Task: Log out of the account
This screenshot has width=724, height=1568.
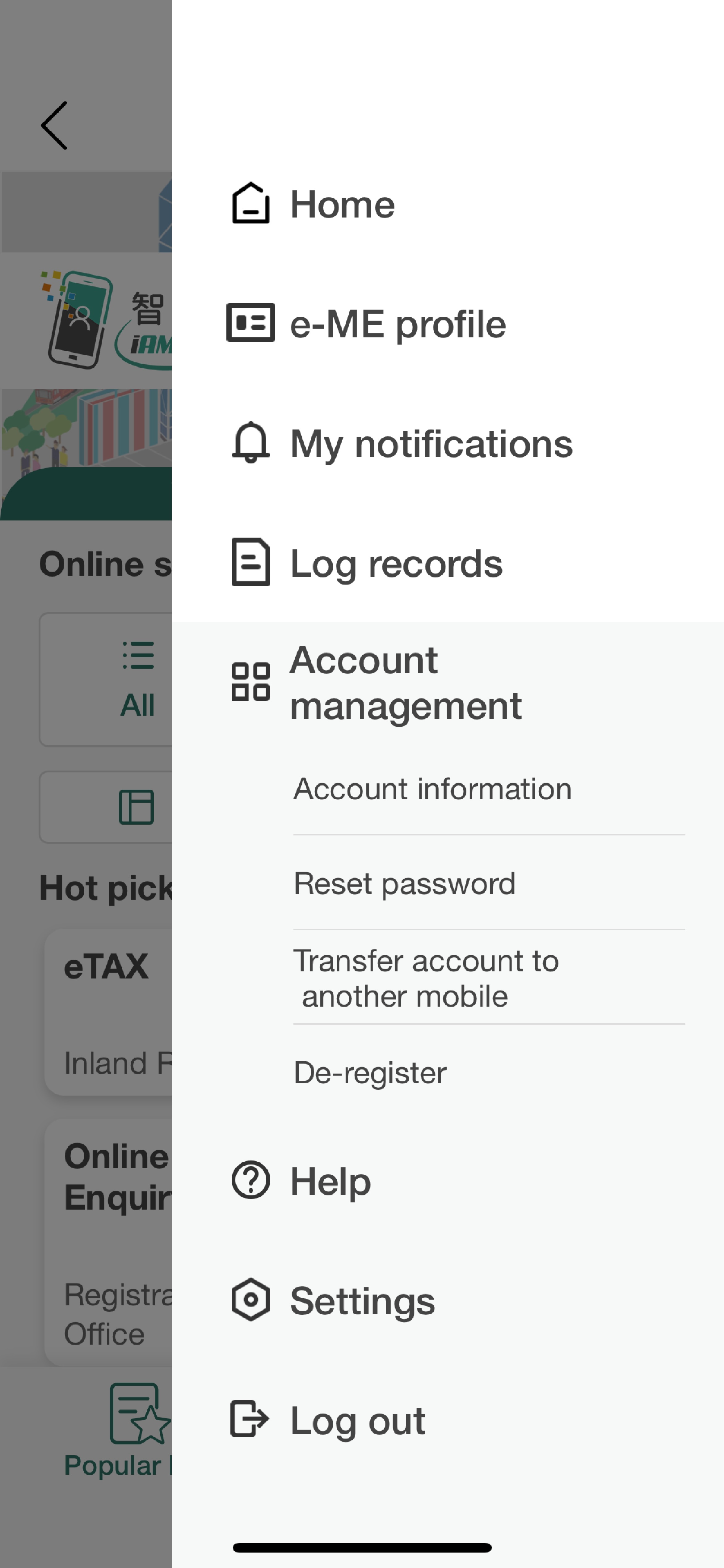Action: [x=357, y=1421]
